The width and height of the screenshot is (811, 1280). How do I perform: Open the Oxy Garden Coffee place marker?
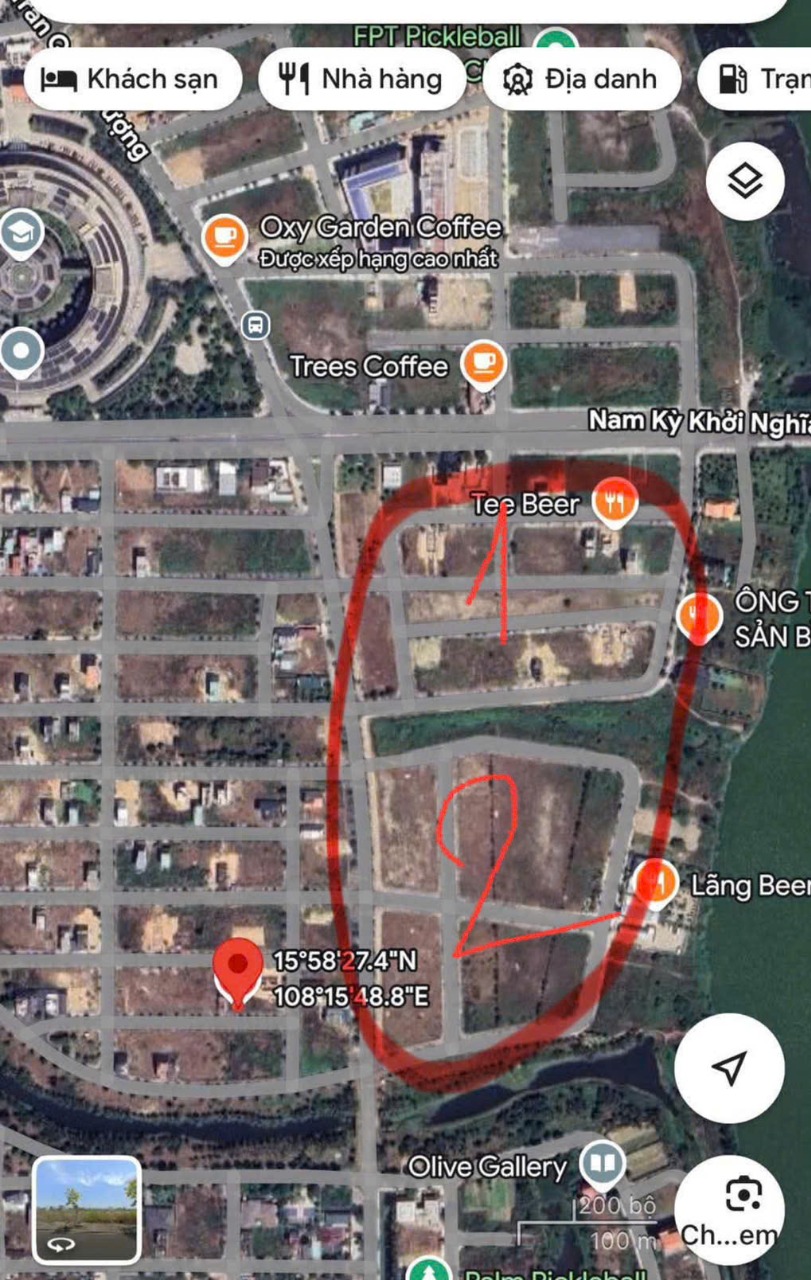225,238
